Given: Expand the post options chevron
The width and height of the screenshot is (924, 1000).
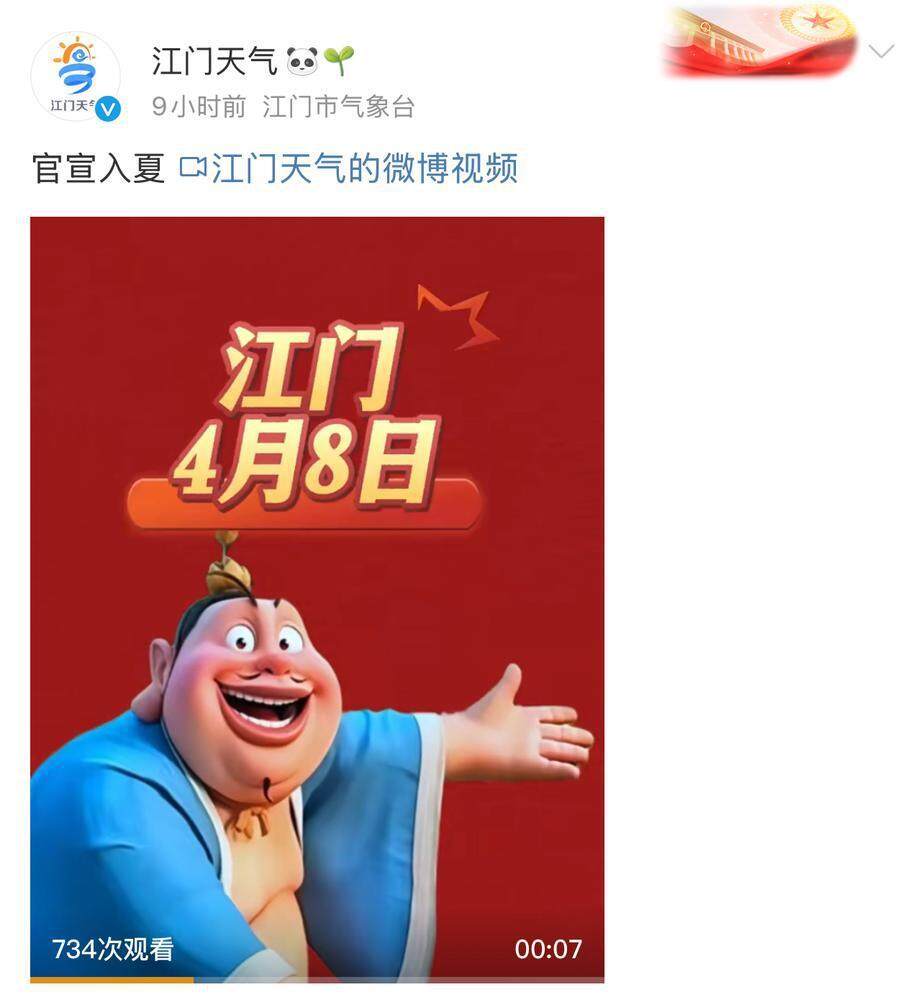Looking at the screenshot, I should (x=881, y=52).
